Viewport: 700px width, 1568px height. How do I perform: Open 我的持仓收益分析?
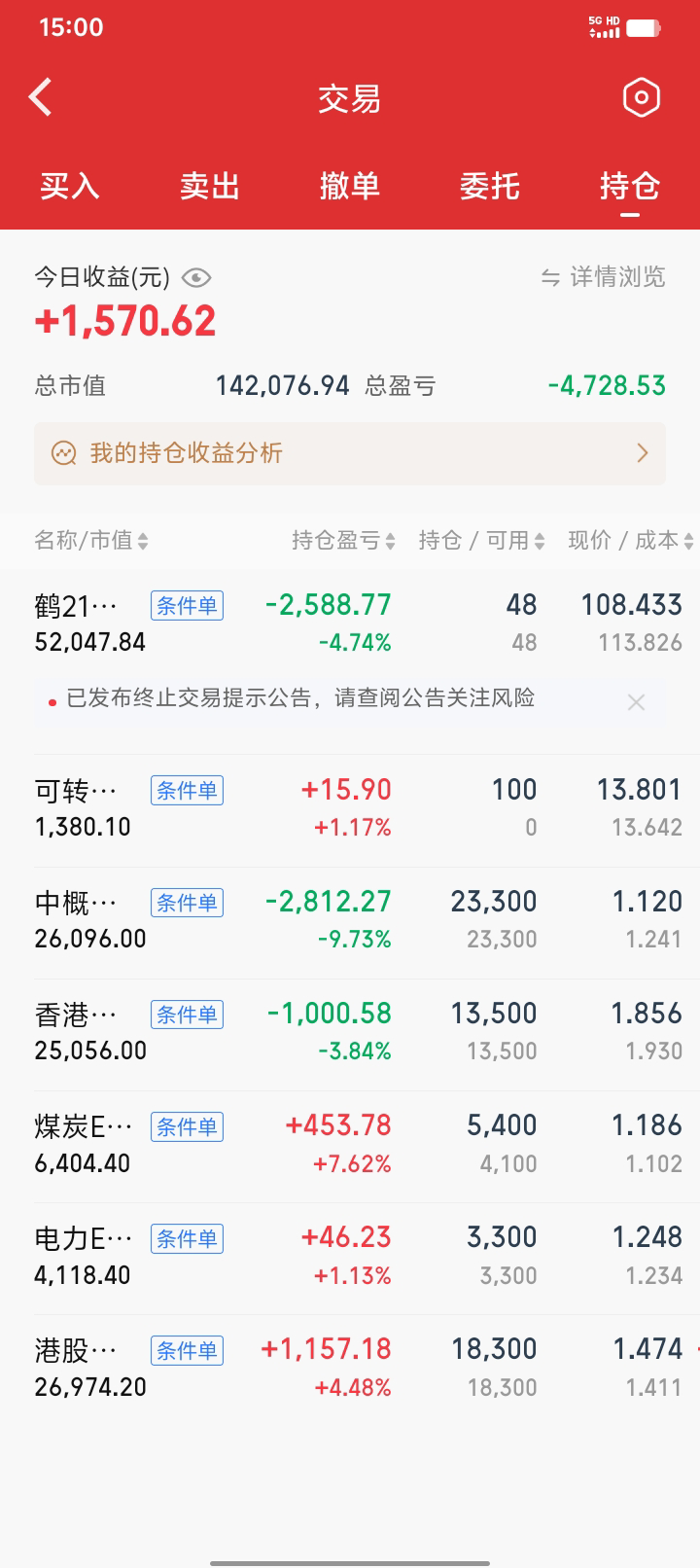[x=350, y=453]
